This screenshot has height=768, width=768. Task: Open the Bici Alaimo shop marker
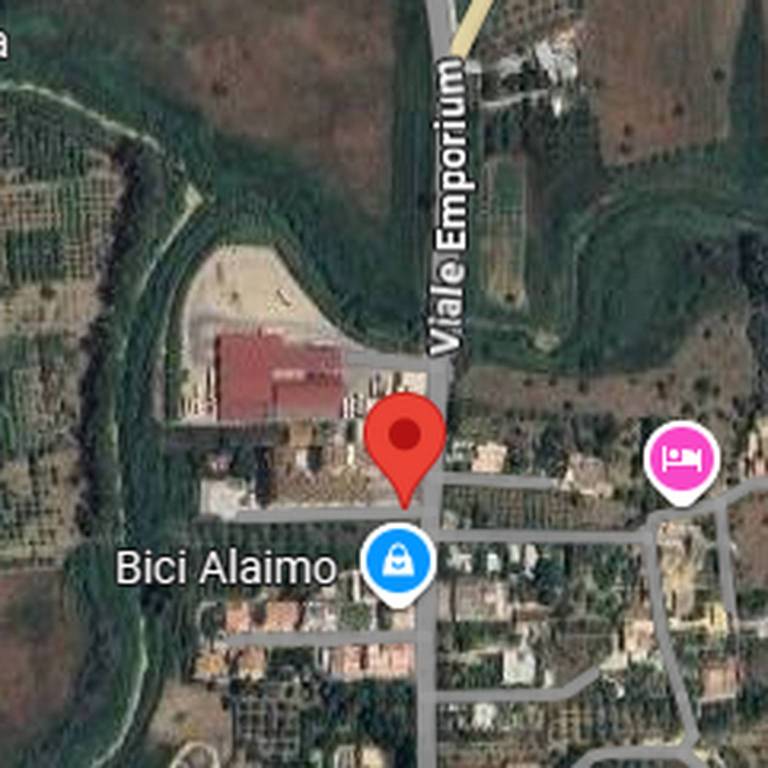(x=398, y=561)
